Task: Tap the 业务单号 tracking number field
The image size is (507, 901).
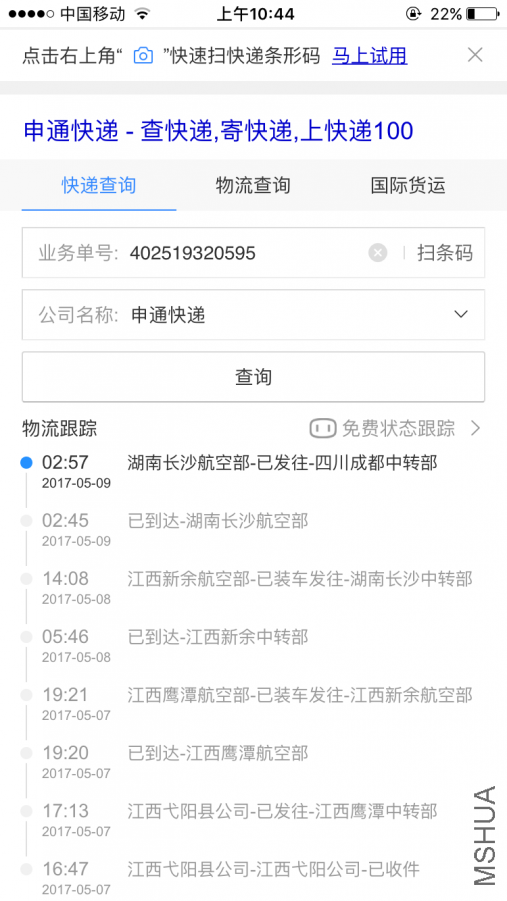Action: 248,253
